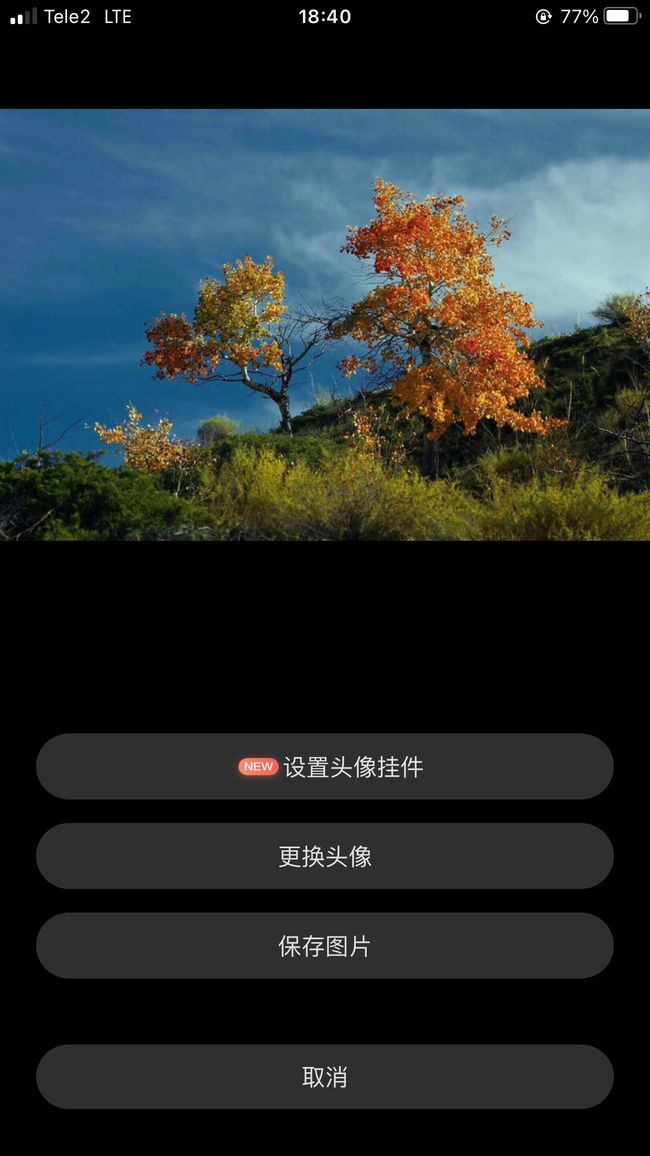This screenshot has height=1156, width=650.
Task: Save the picture with 保存图片
Action: click(325, 946)
